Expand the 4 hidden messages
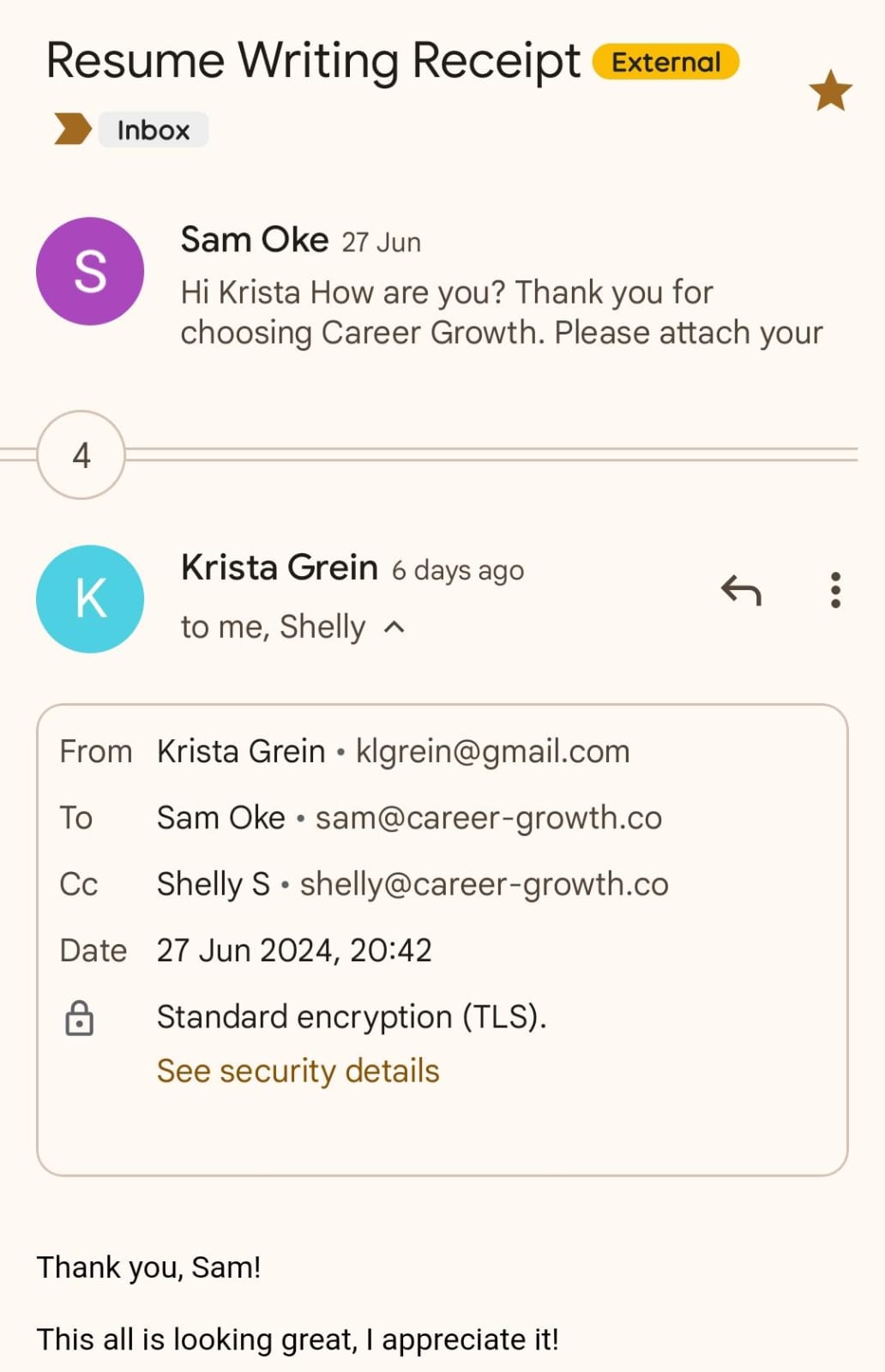Viewport: 885px width, 1372px height. (81, 455)
